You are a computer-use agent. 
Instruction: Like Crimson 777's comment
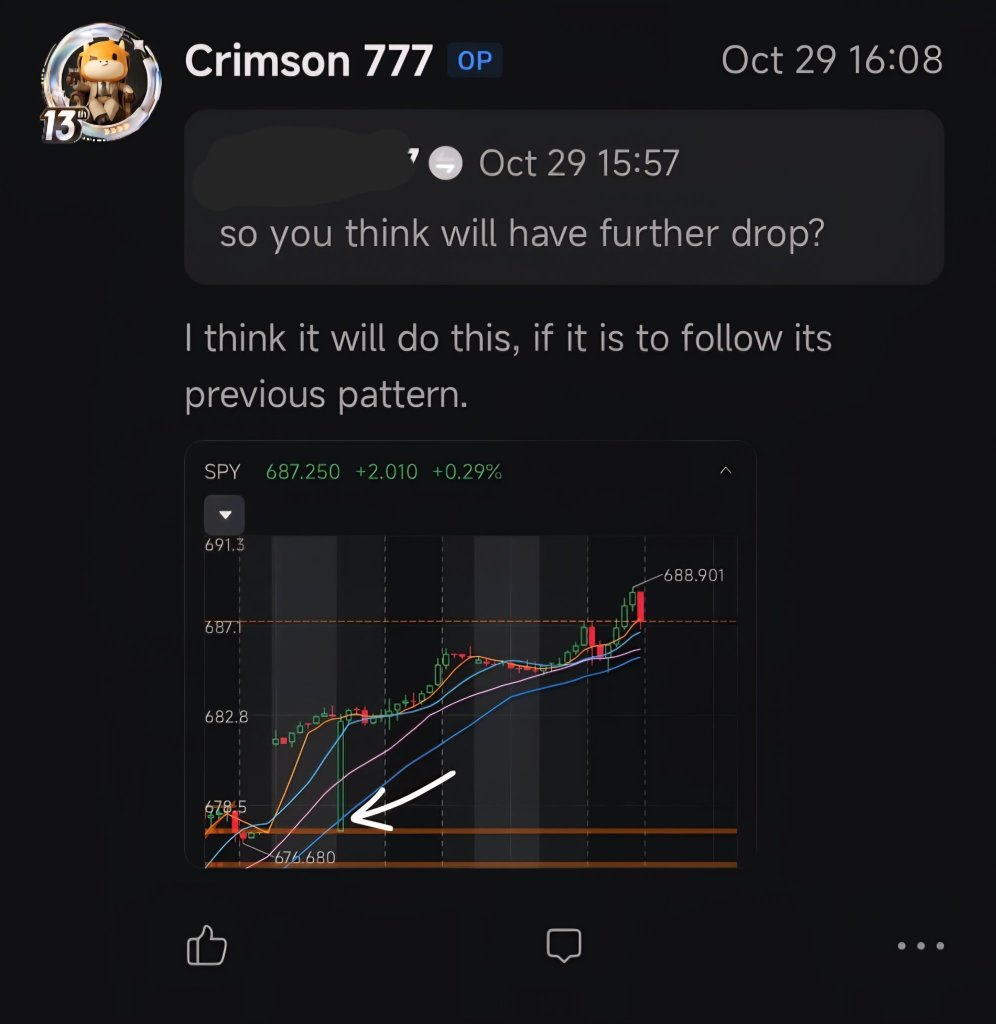(207, 945)
